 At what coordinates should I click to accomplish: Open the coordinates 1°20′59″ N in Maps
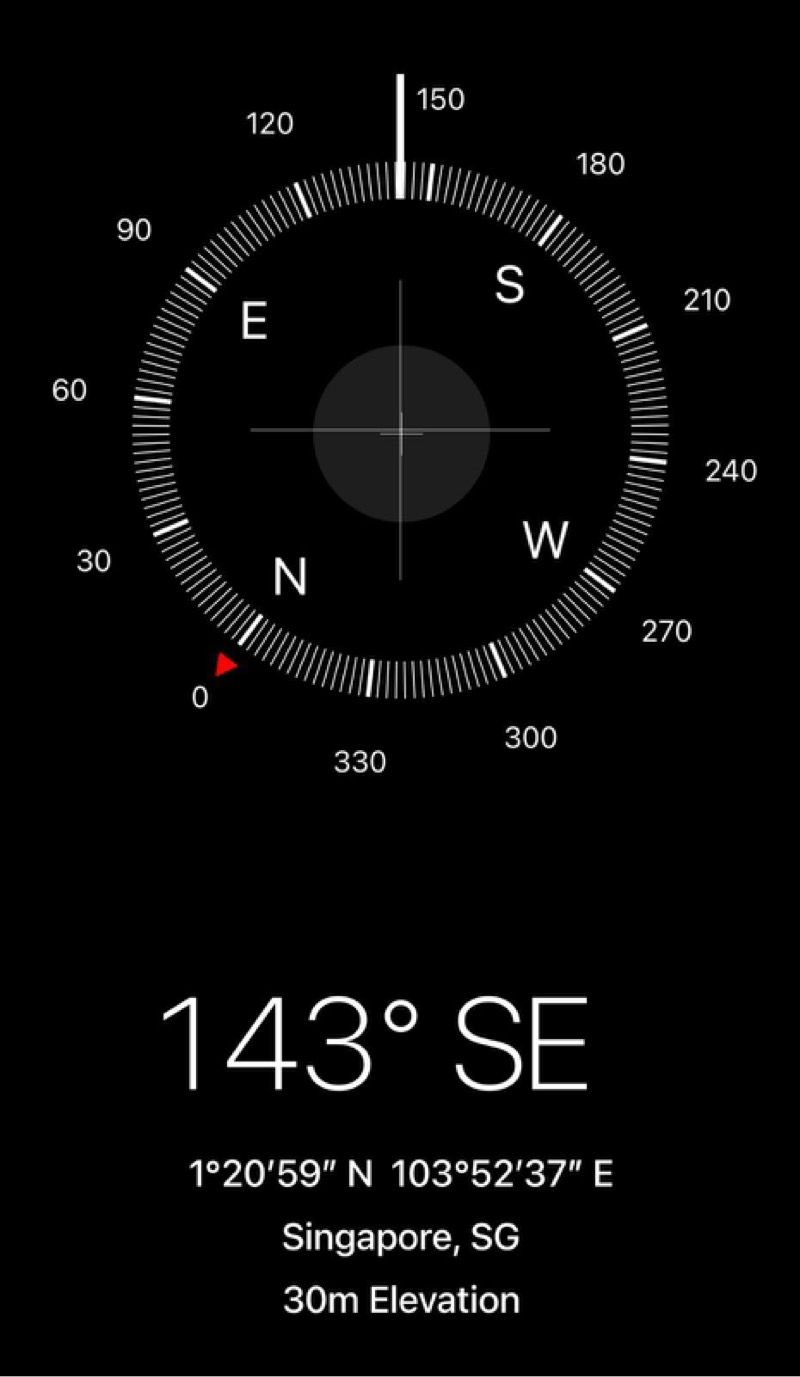coord(400,1174)
